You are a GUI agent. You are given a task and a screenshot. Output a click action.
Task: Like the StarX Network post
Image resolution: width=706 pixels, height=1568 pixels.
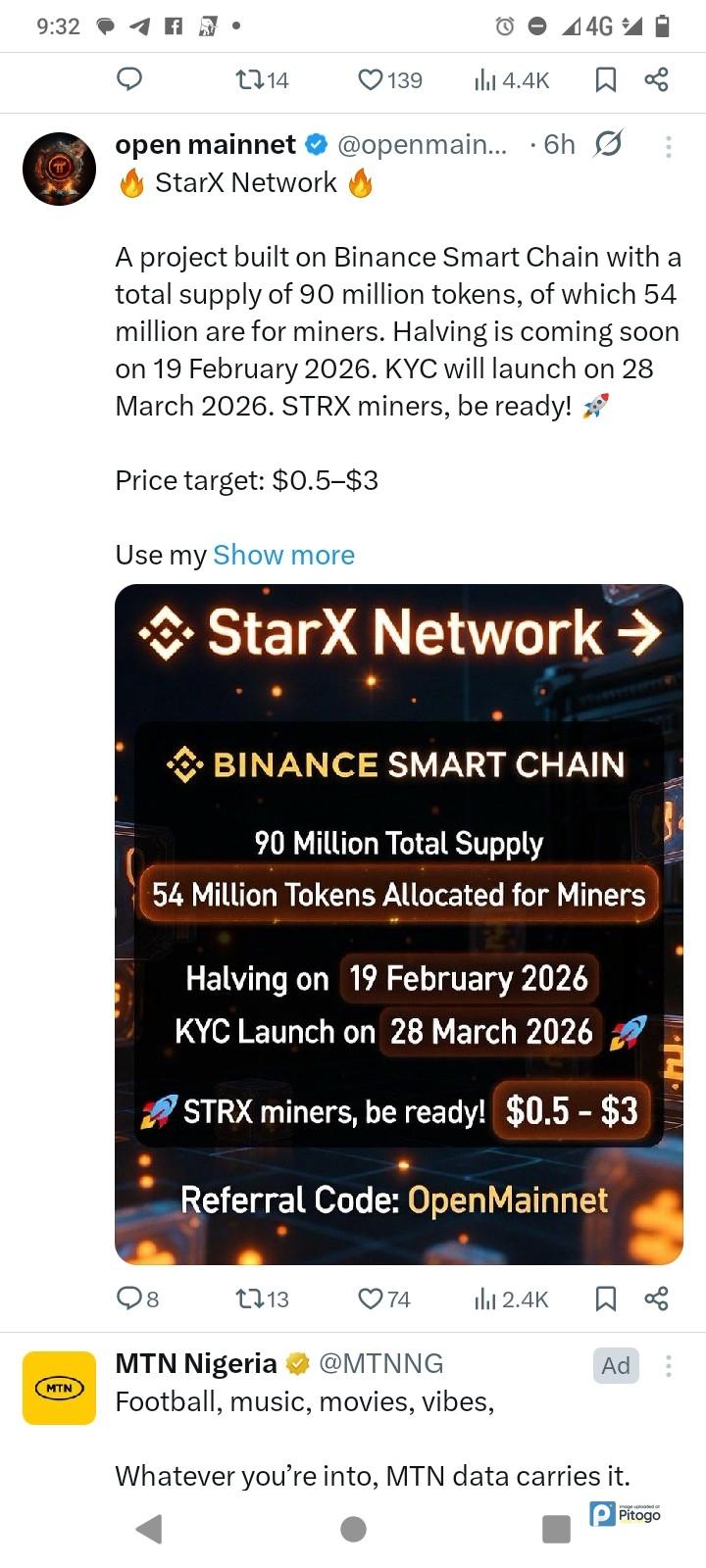pyautogui.click(x=371, y=1298)
